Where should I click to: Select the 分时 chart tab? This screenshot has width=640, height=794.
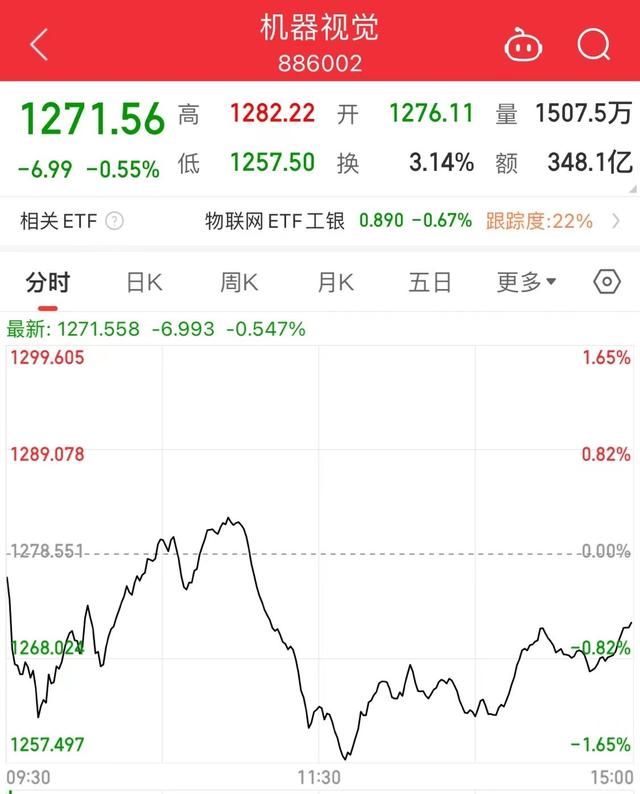pos(48,283)
